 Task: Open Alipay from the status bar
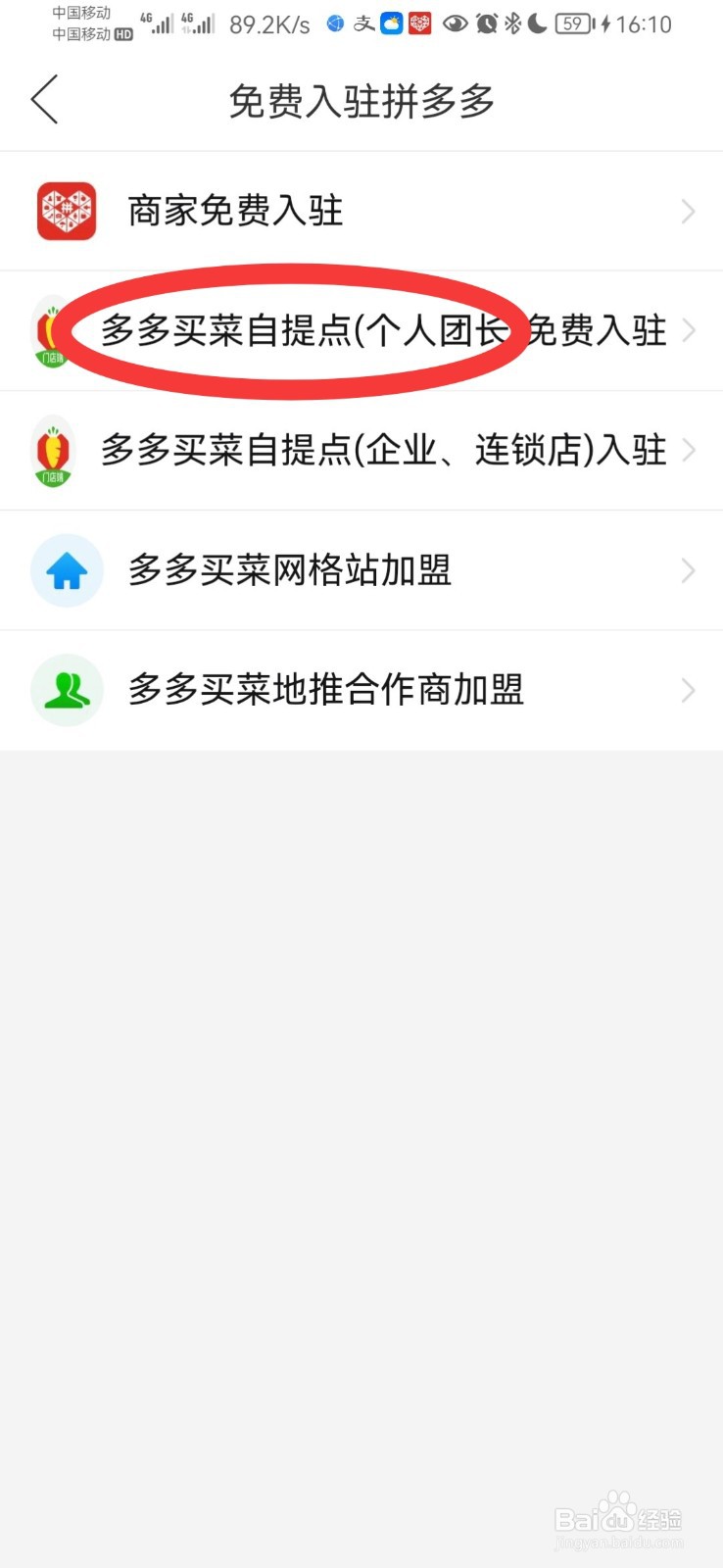point(361,24)
